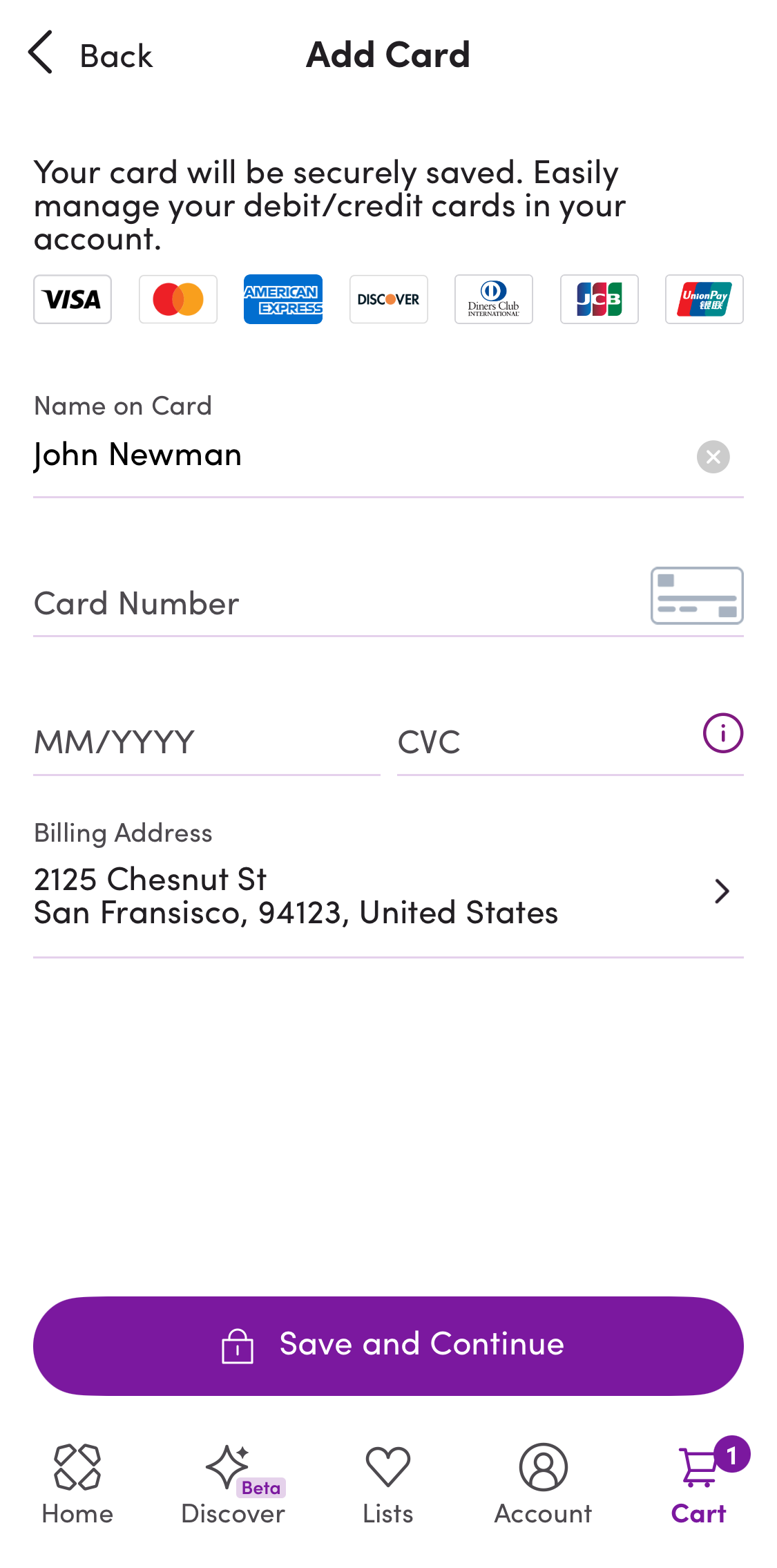The width and height of the screenshot is (777, 1568).
Task: Select the Visa card icon
Action: point(72,299)
